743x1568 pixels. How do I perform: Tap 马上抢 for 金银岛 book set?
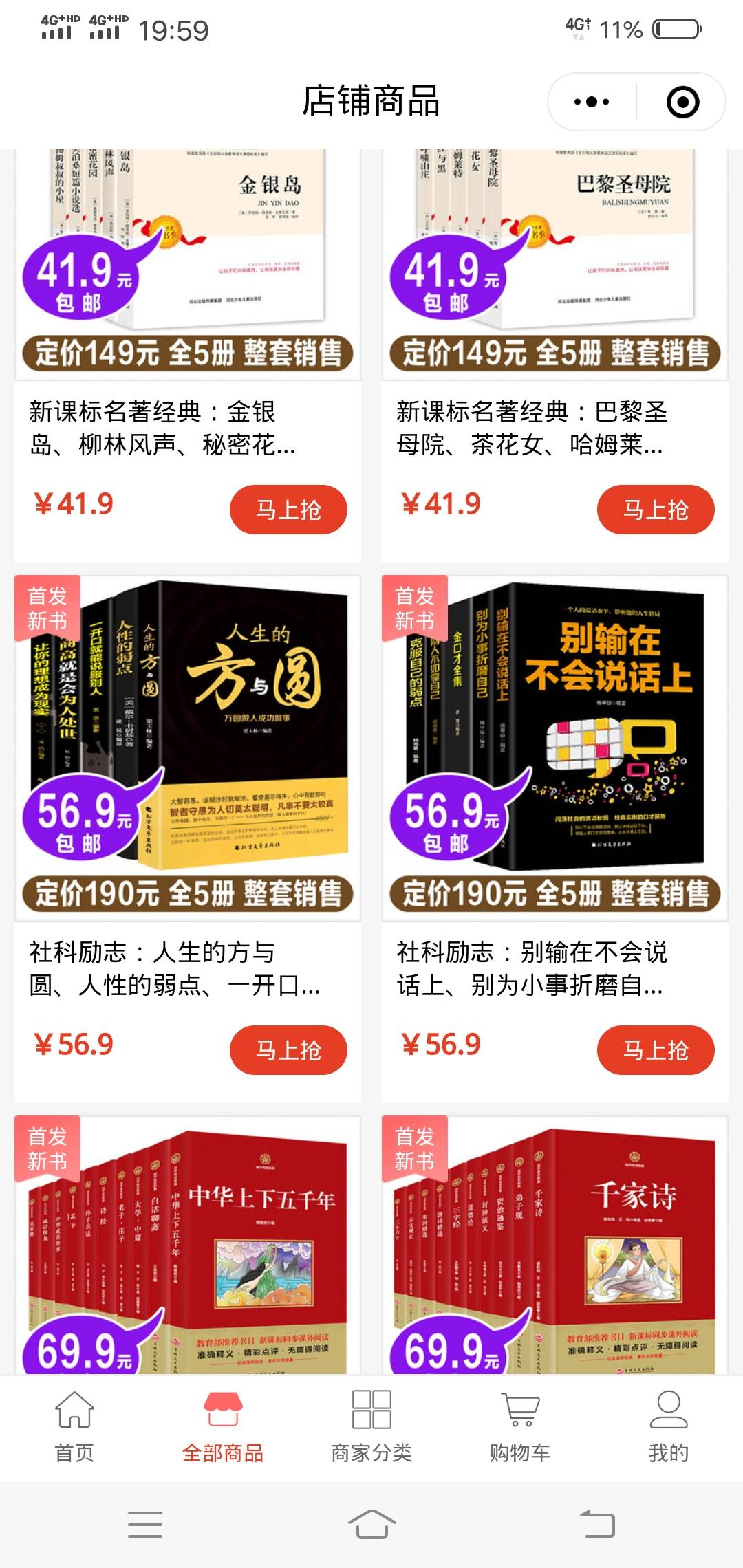(x=288, y=508)
